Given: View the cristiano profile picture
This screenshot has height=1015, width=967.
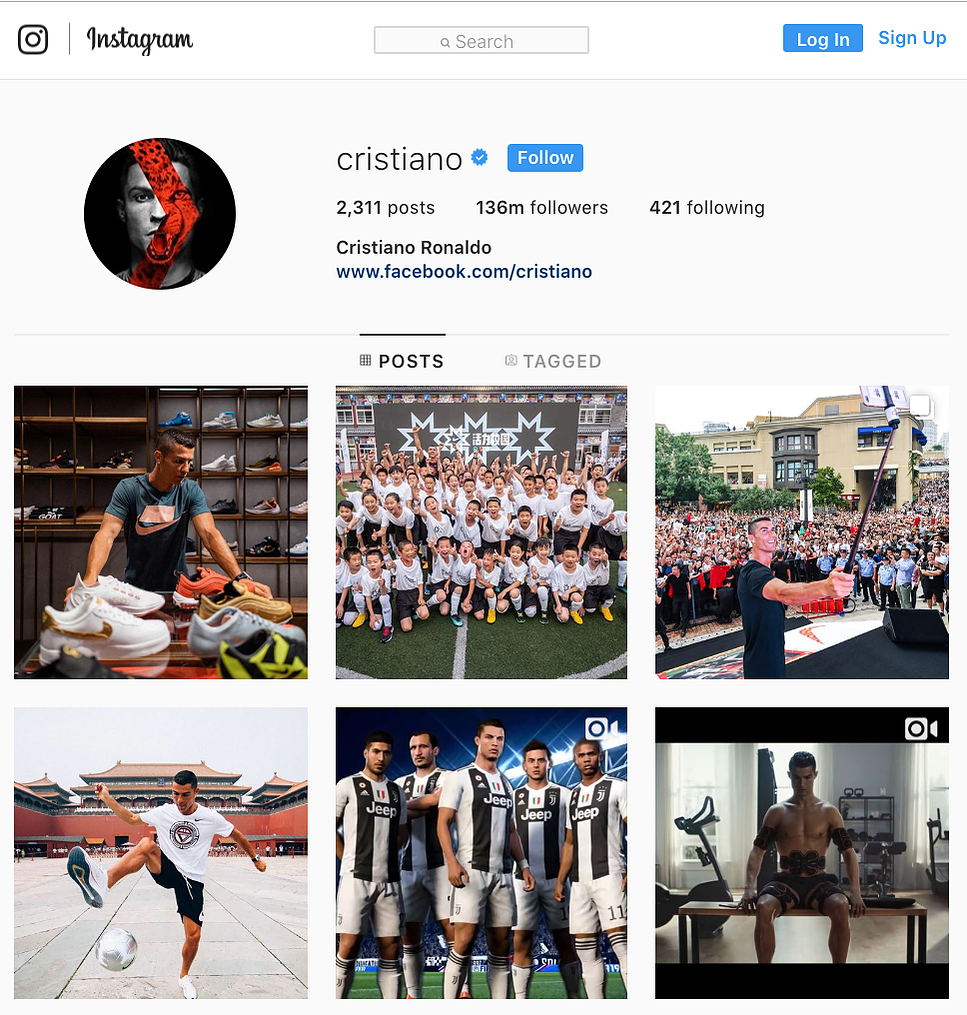Looking at the screenshot, I should coord(160,214).
